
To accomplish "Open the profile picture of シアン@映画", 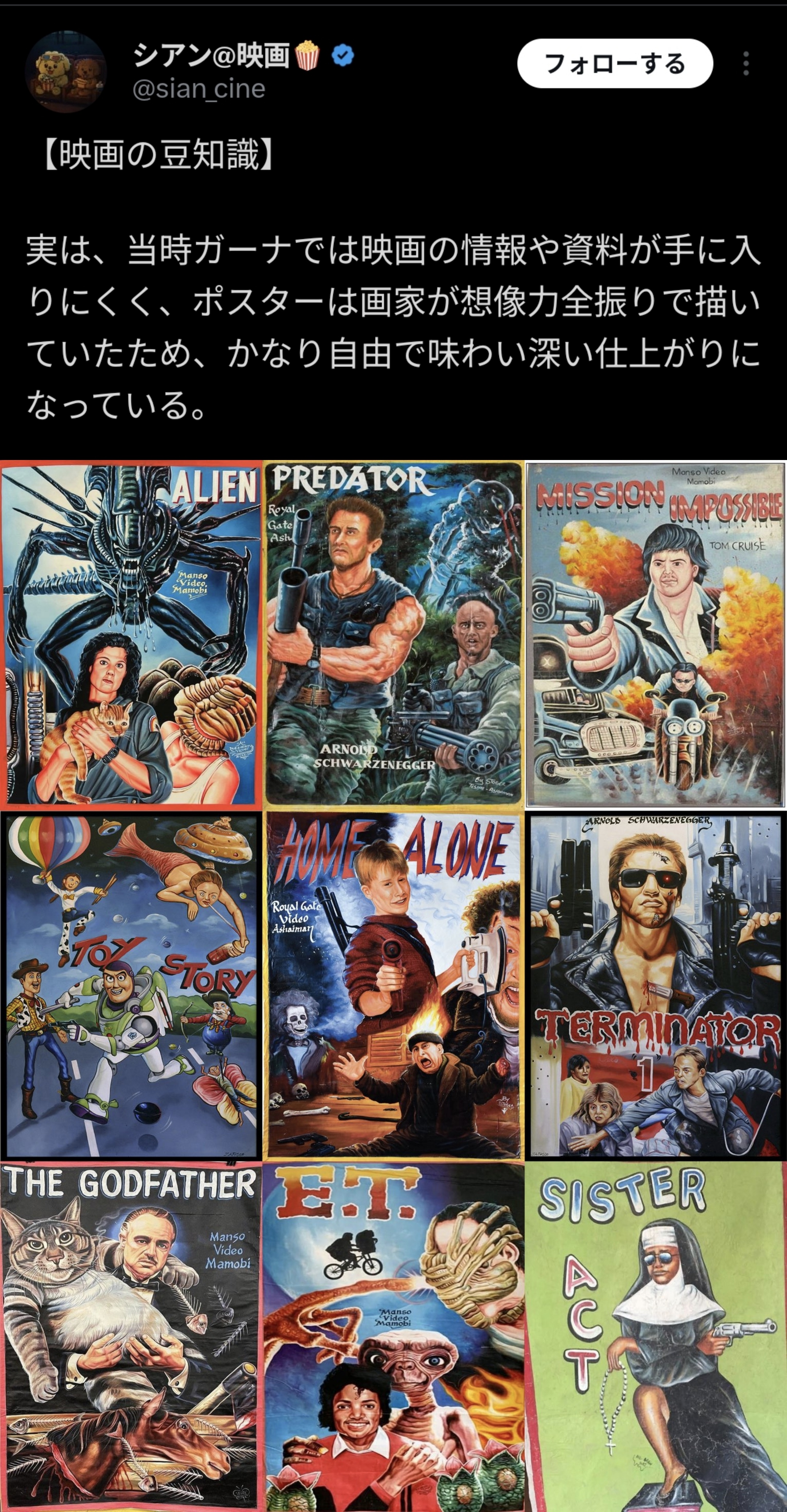I will point(66,71).
